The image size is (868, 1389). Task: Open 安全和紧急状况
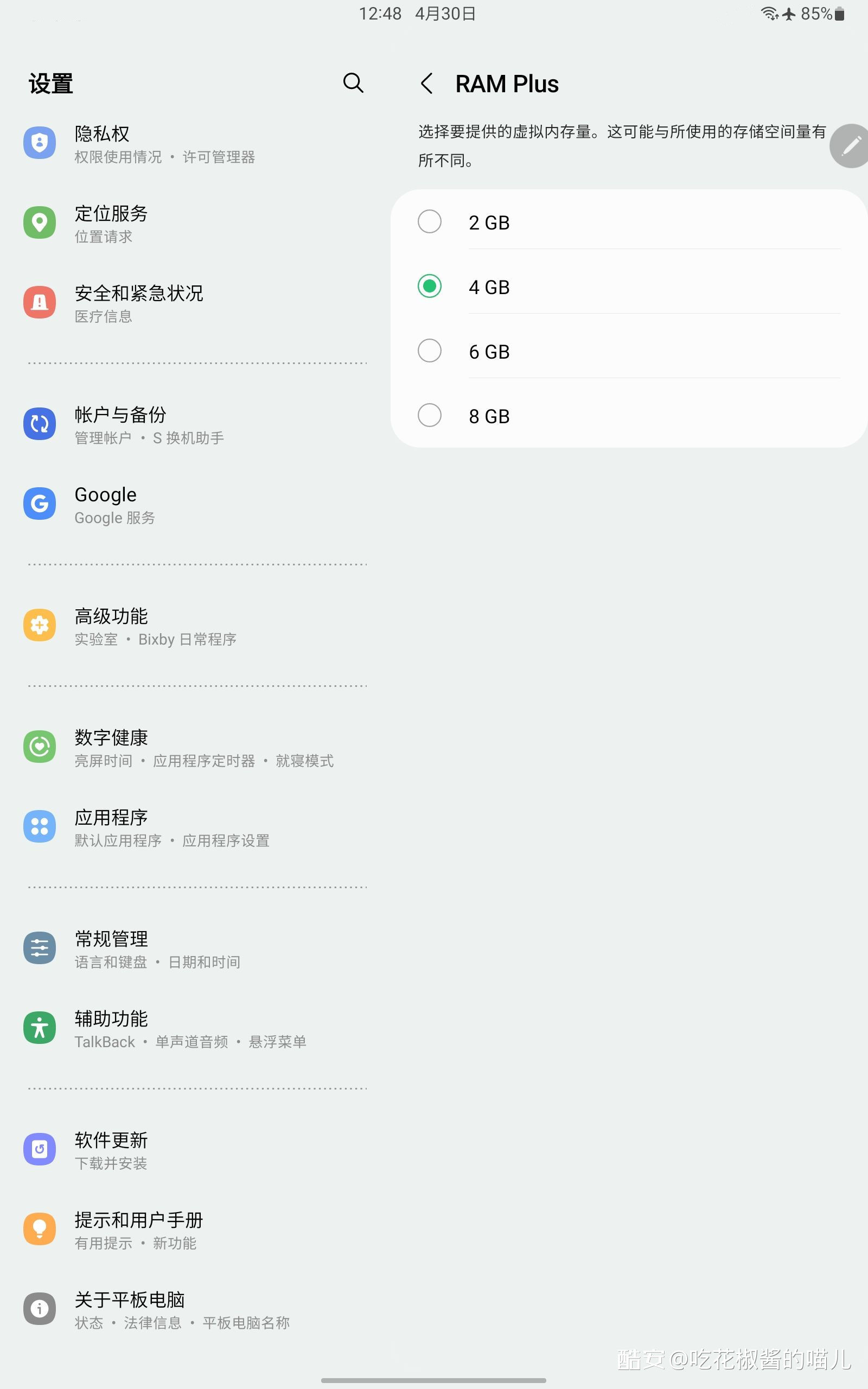[164, 303]
